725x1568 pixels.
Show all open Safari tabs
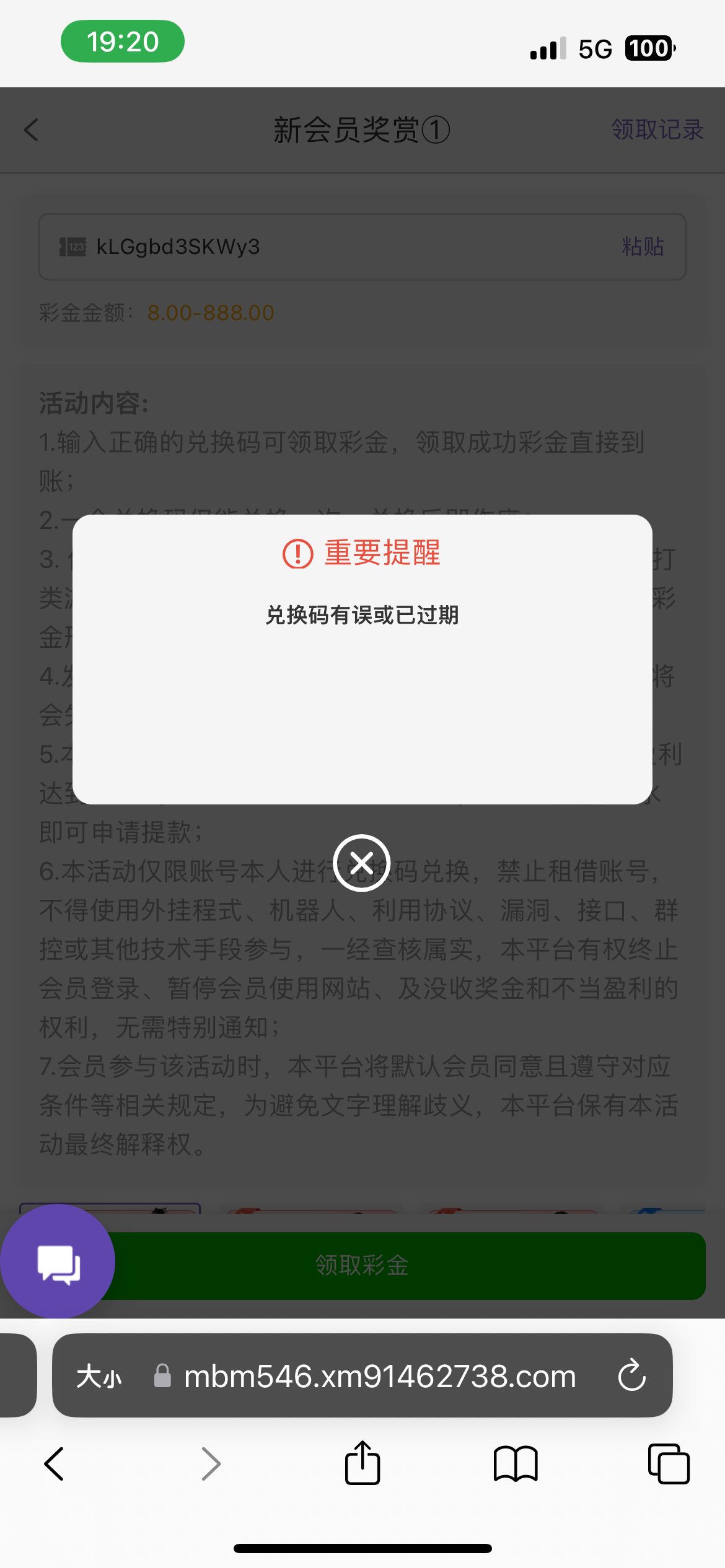[669, 1464]
